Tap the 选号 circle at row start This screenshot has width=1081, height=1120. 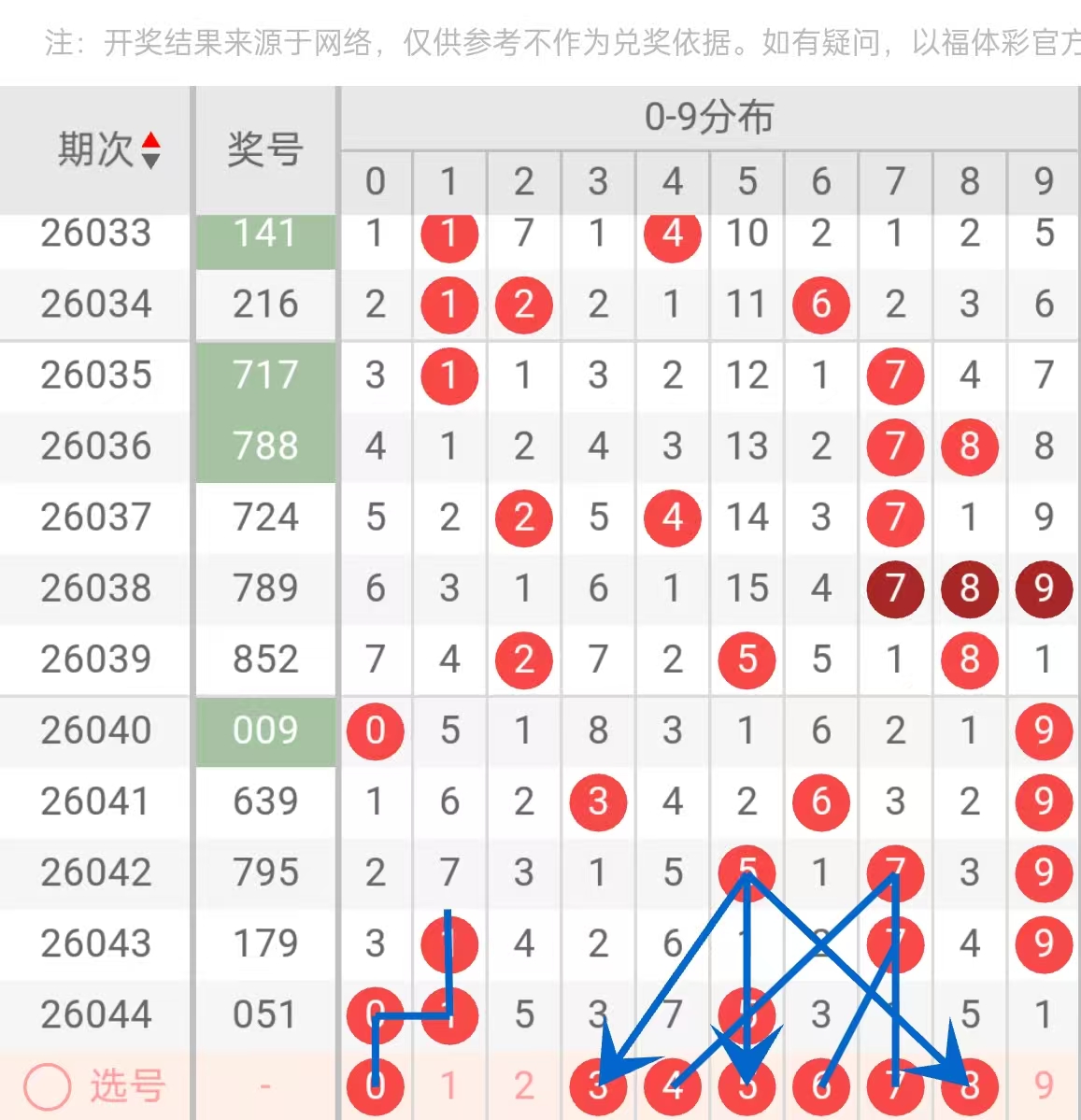(48, 1086)
